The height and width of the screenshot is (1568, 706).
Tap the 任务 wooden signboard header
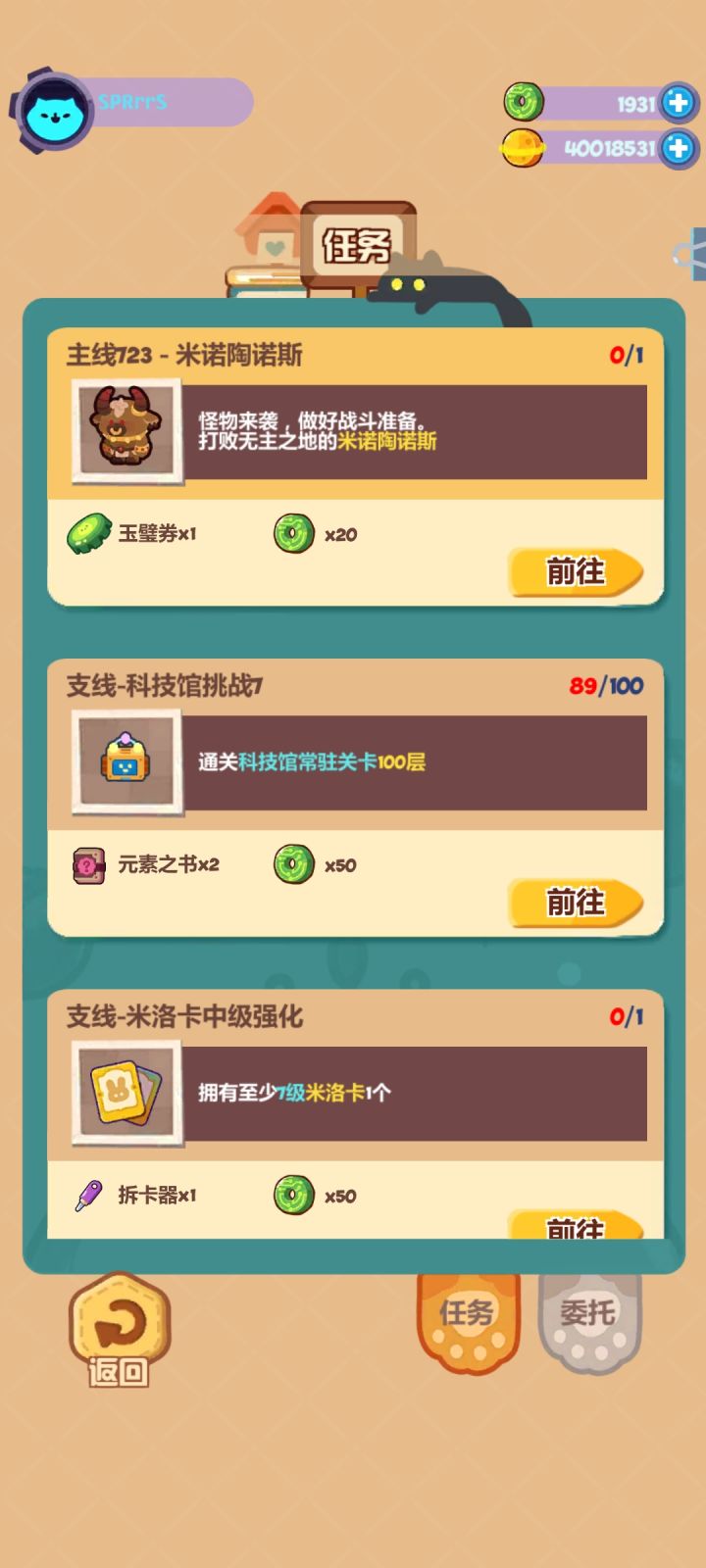pos(359,238)
